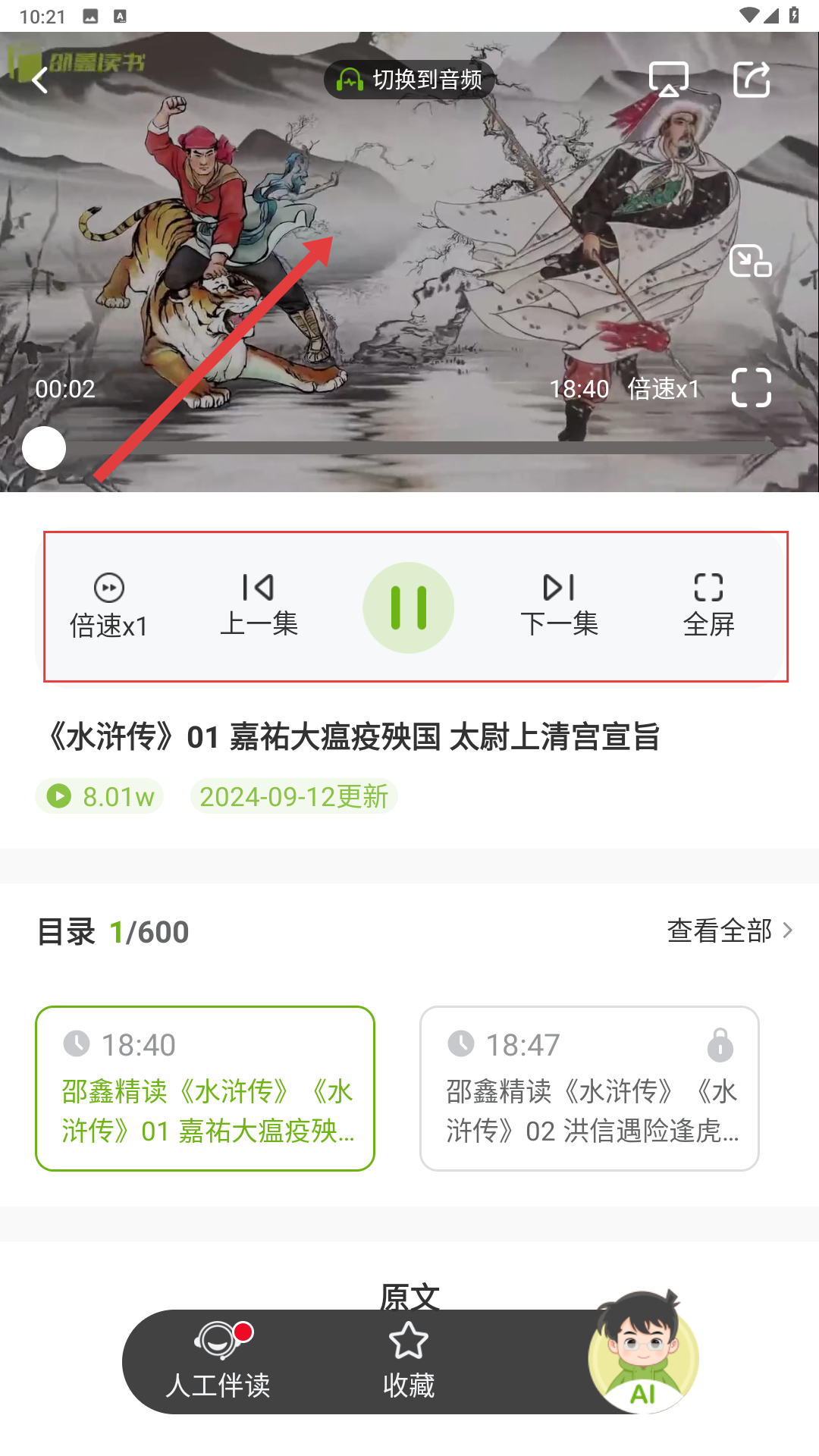Enter picture-in-picture mode
This screenshot has width=819, height=1456.
pyautogui.click(x=750, y=261)
